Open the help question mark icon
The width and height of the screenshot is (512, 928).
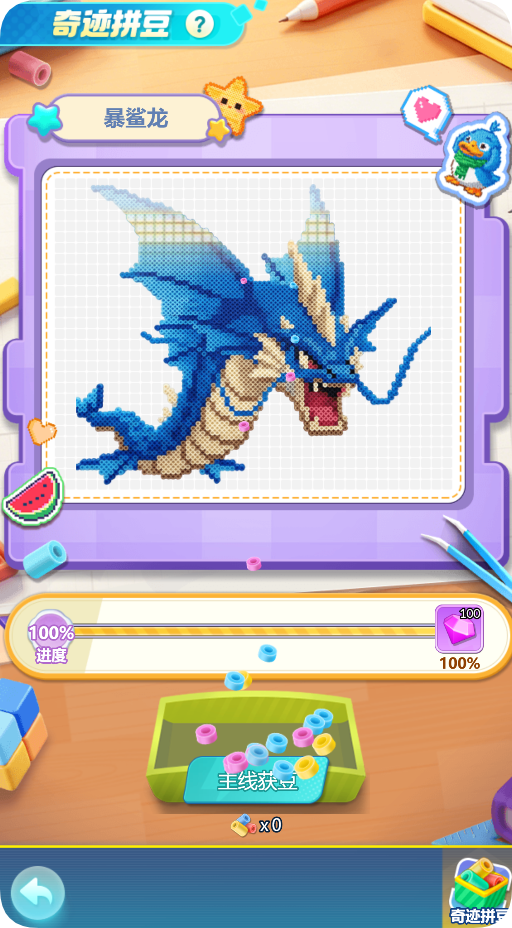coord(199,24)
